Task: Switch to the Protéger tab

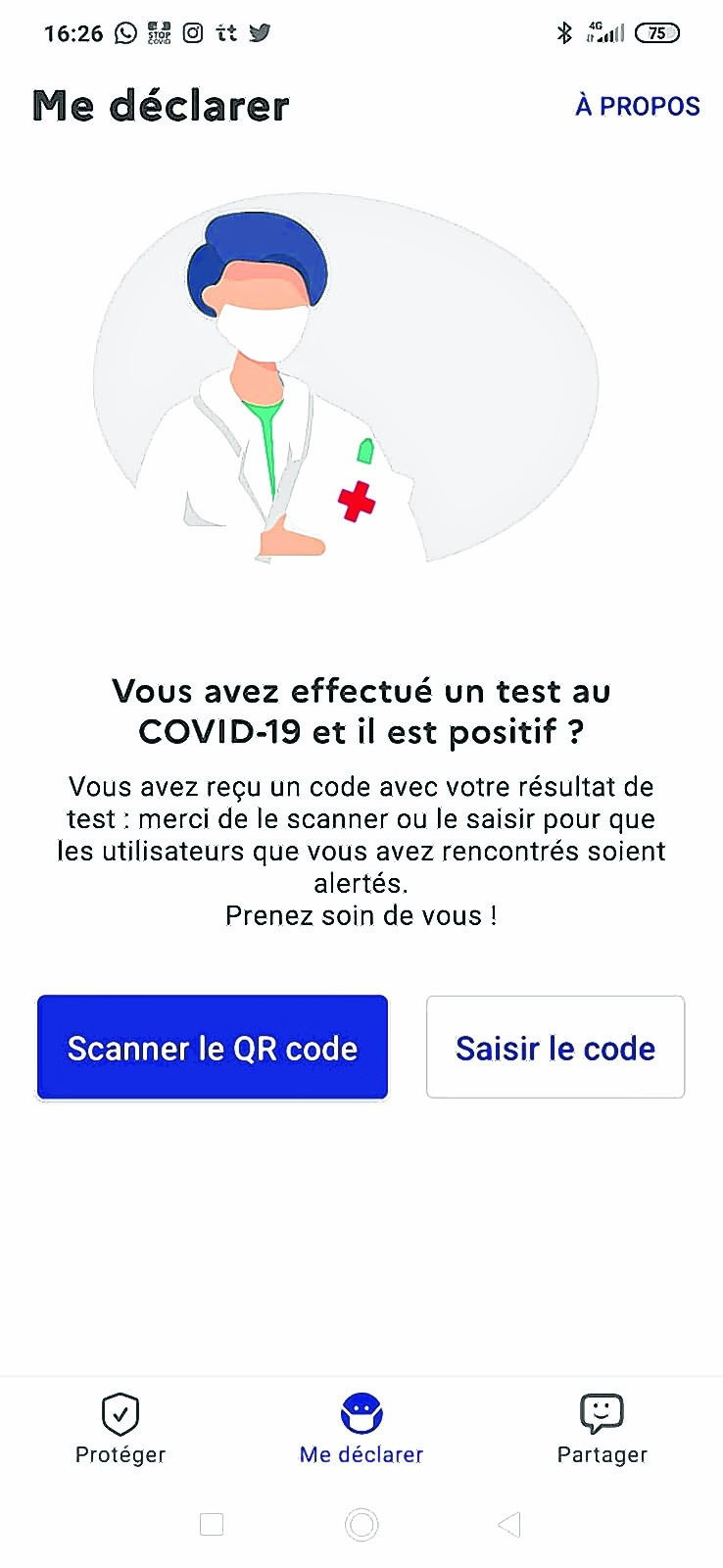Action: point(120,1429)
